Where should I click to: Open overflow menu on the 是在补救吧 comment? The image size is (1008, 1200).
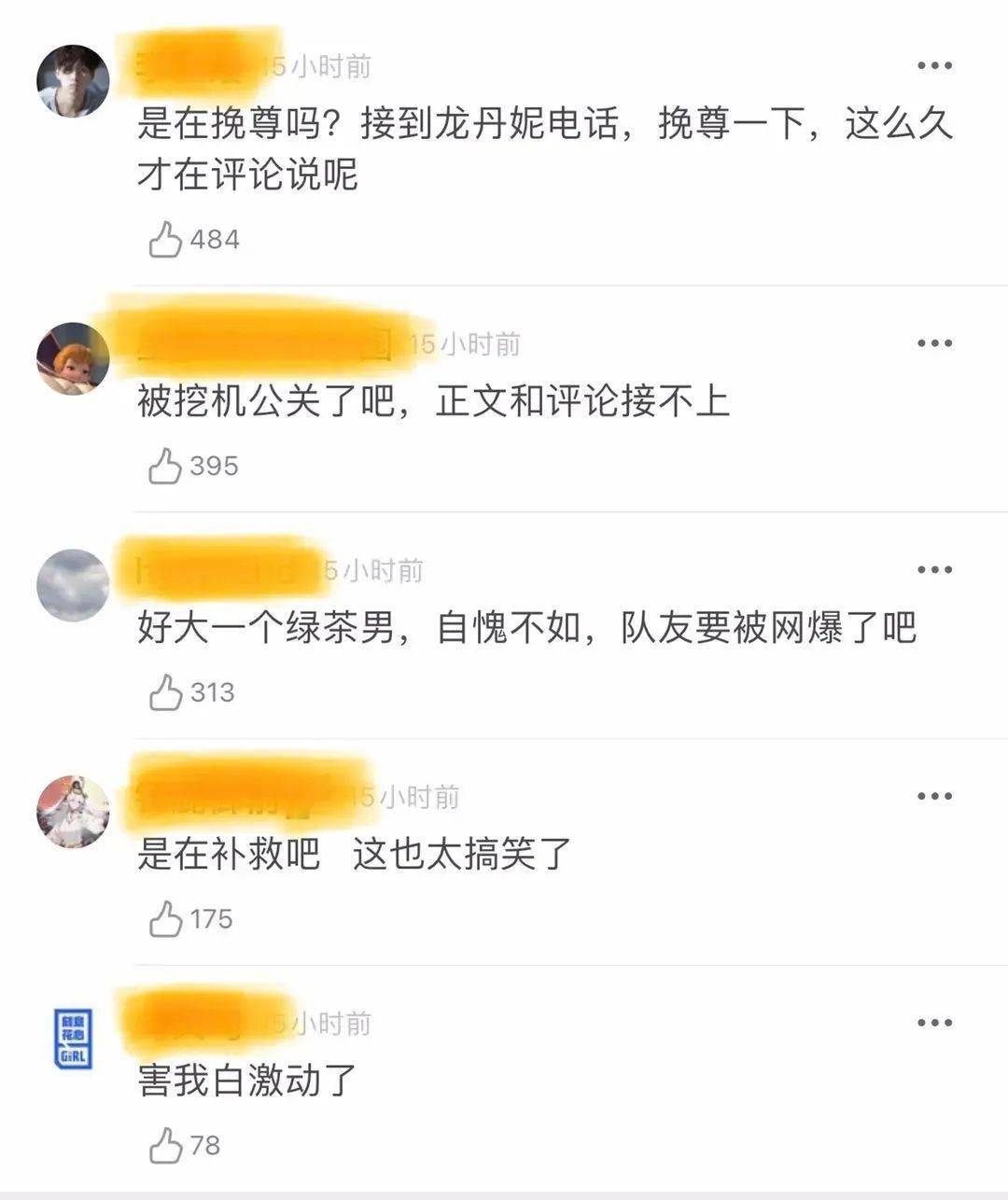coord(934,796)
